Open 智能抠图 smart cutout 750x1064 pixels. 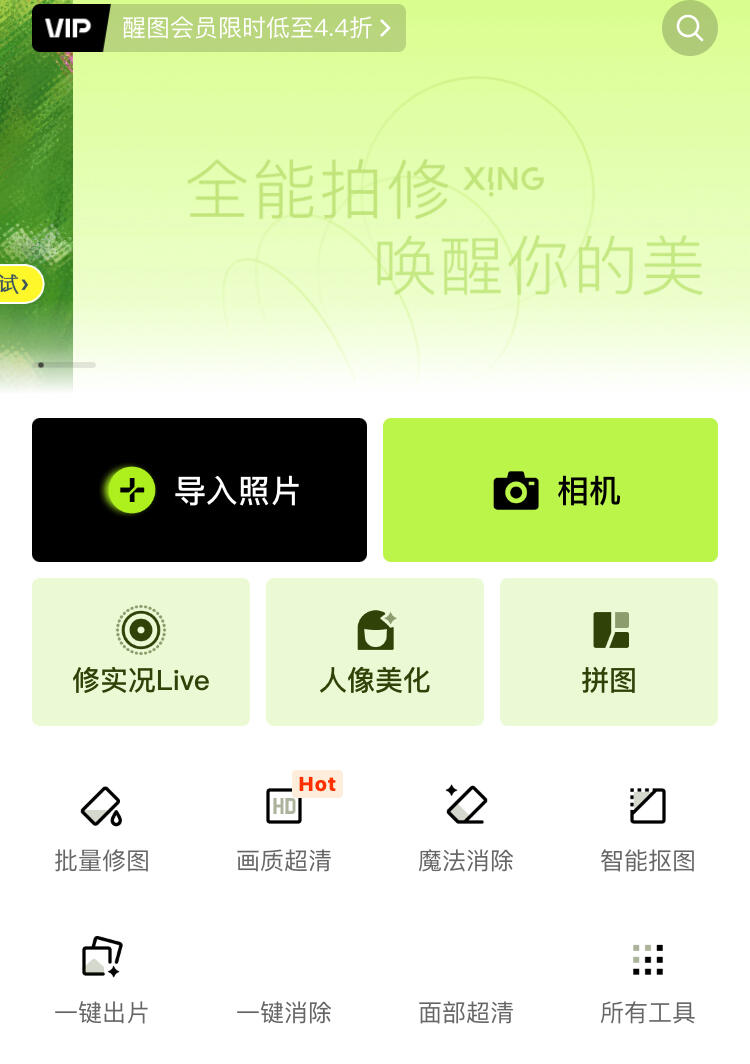point(648,828)
